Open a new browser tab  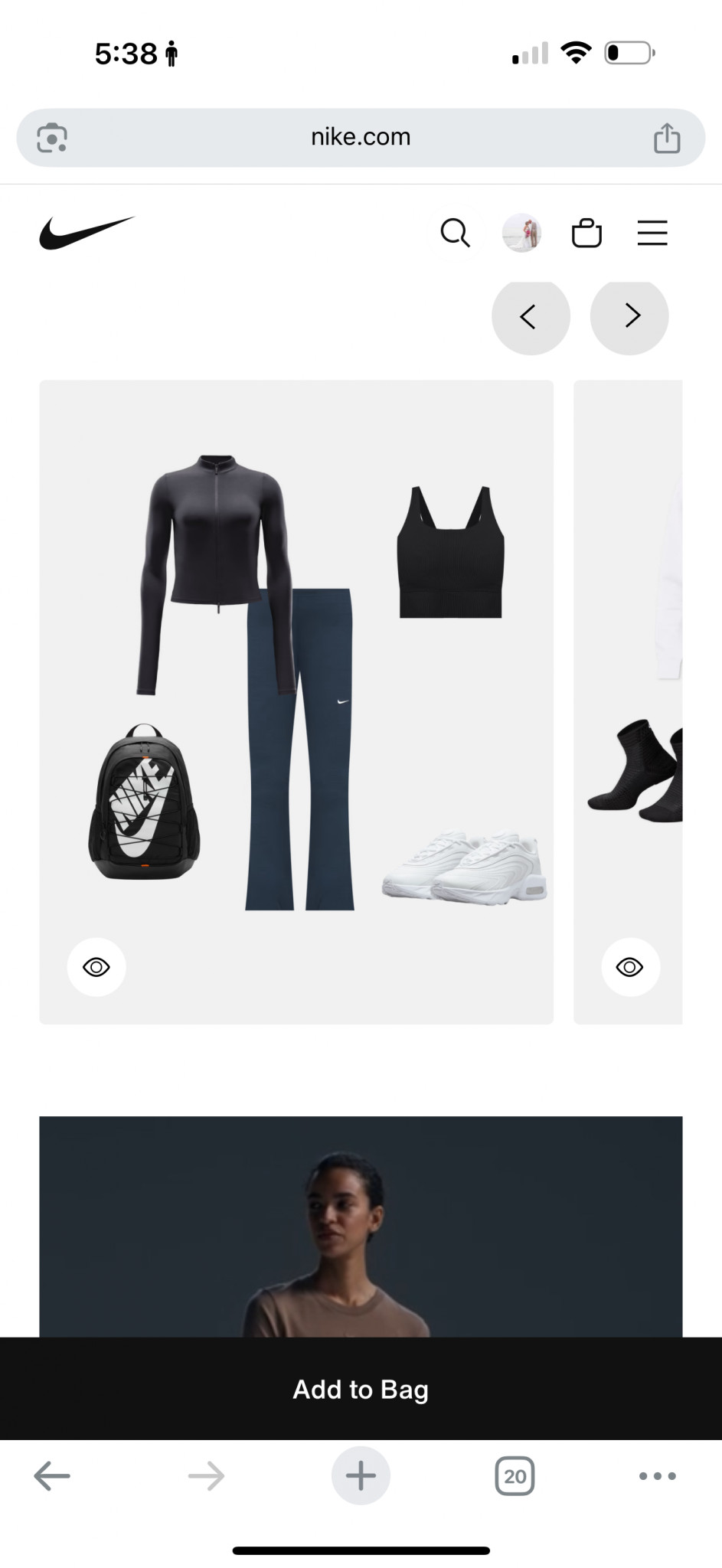(x=361, y=1475)
